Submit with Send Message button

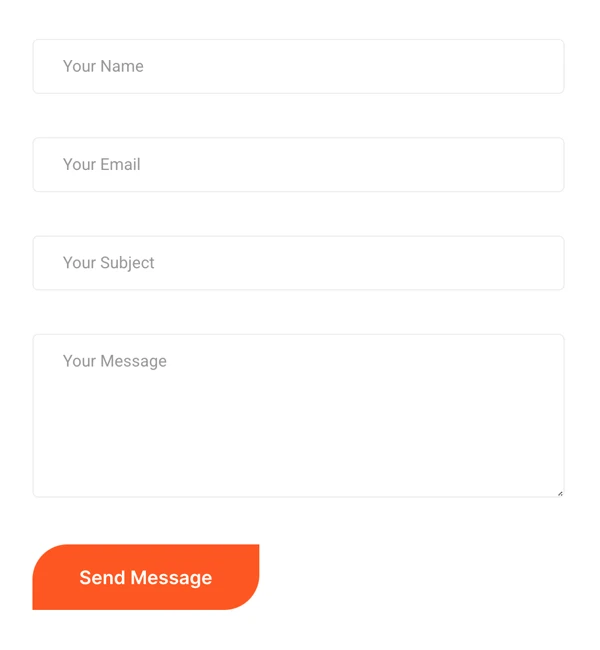(x=146, y=577)
